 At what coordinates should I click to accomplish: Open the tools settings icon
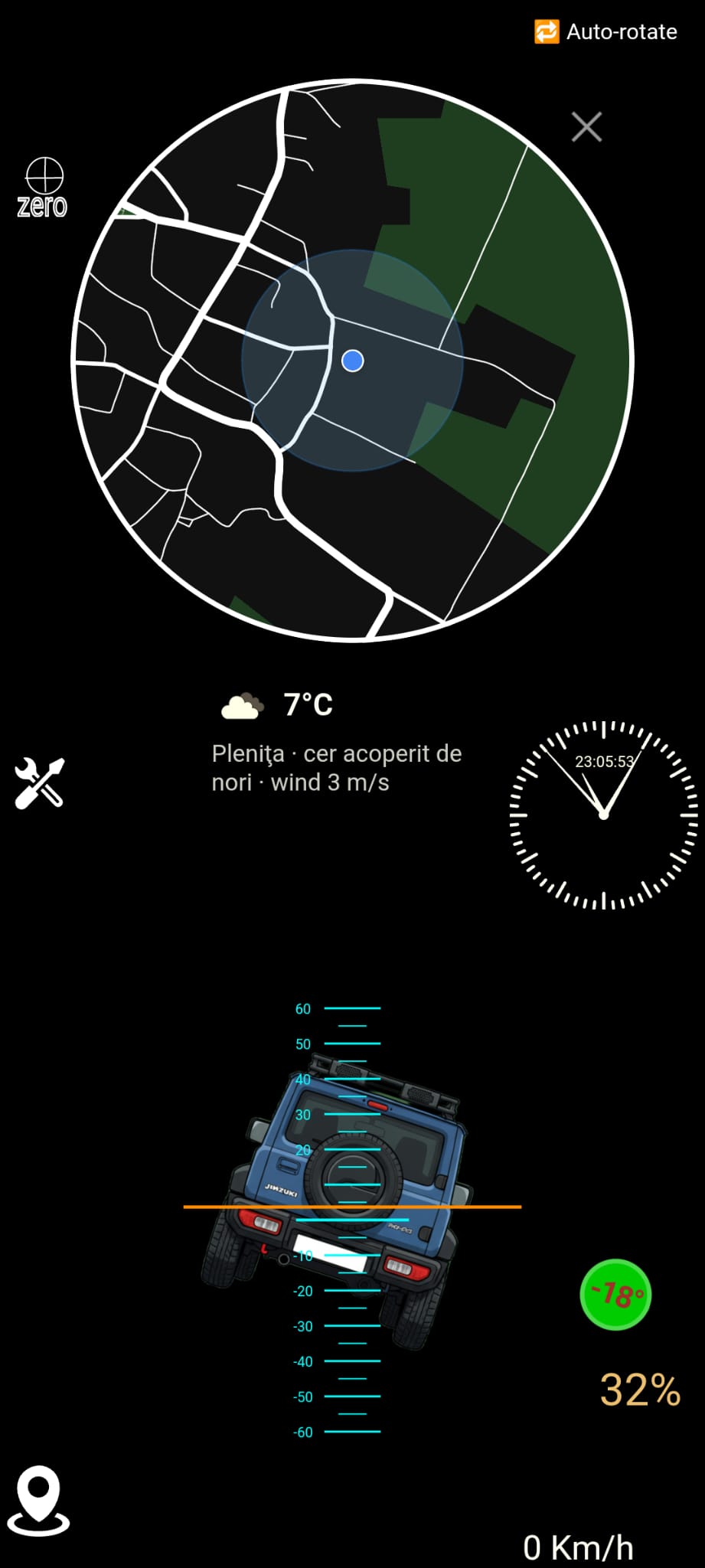40,782
